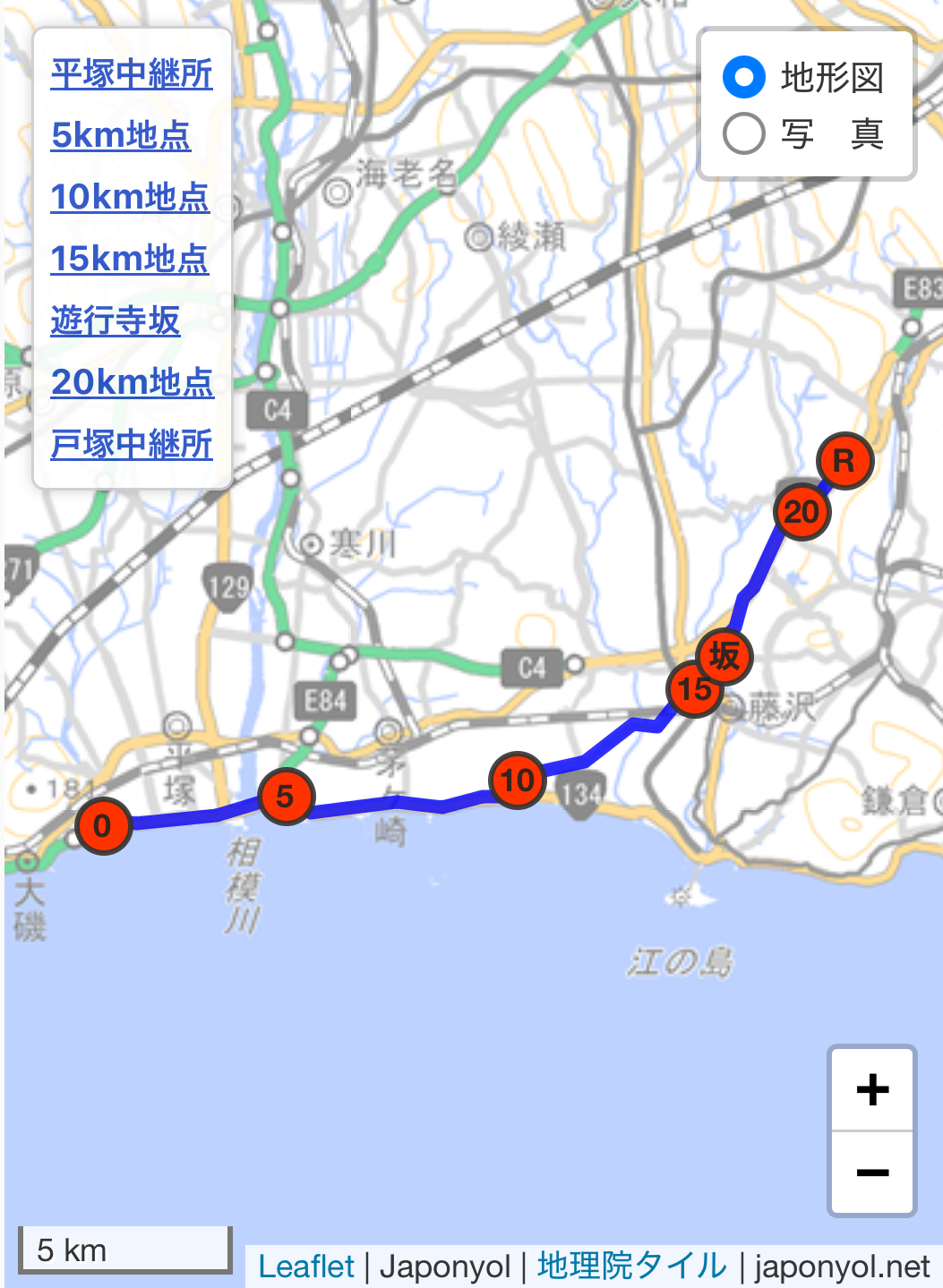This screenshot has width=943, height=1288.
Task: Tap the start marker labeled 0
Action: click(103, 826)
